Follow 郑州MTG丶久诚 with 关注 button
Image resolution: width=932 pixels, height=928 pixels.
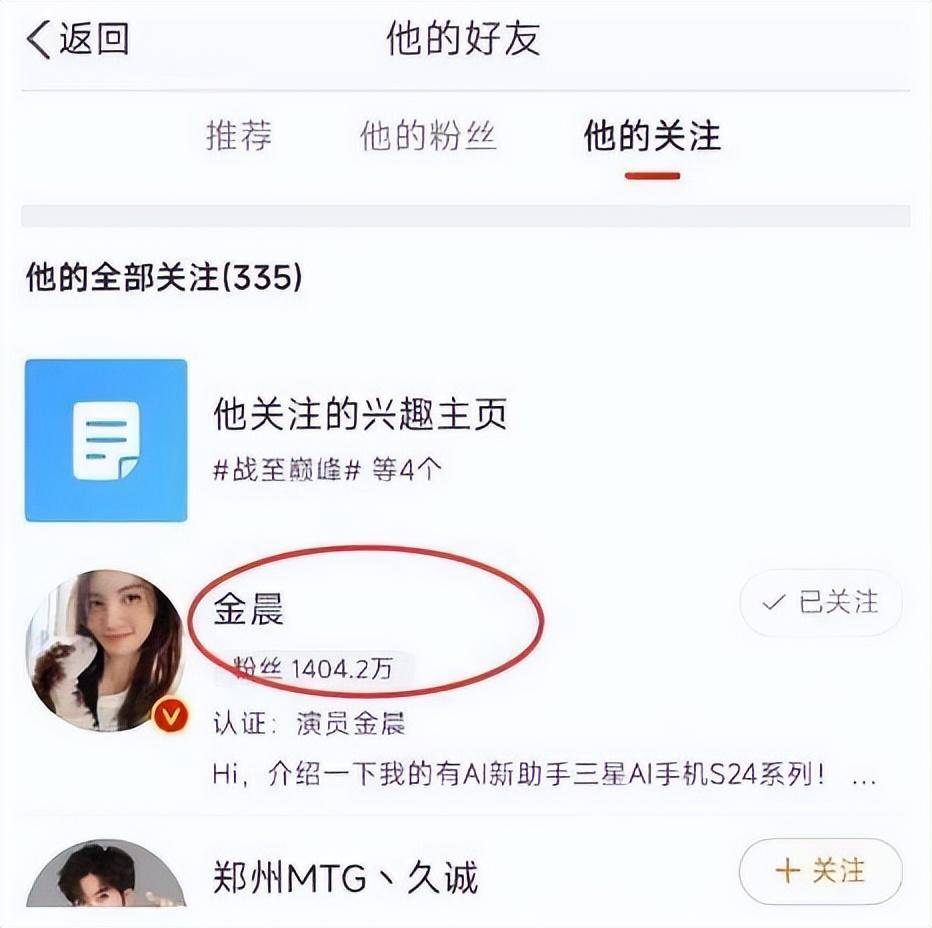tap(821, 871)
